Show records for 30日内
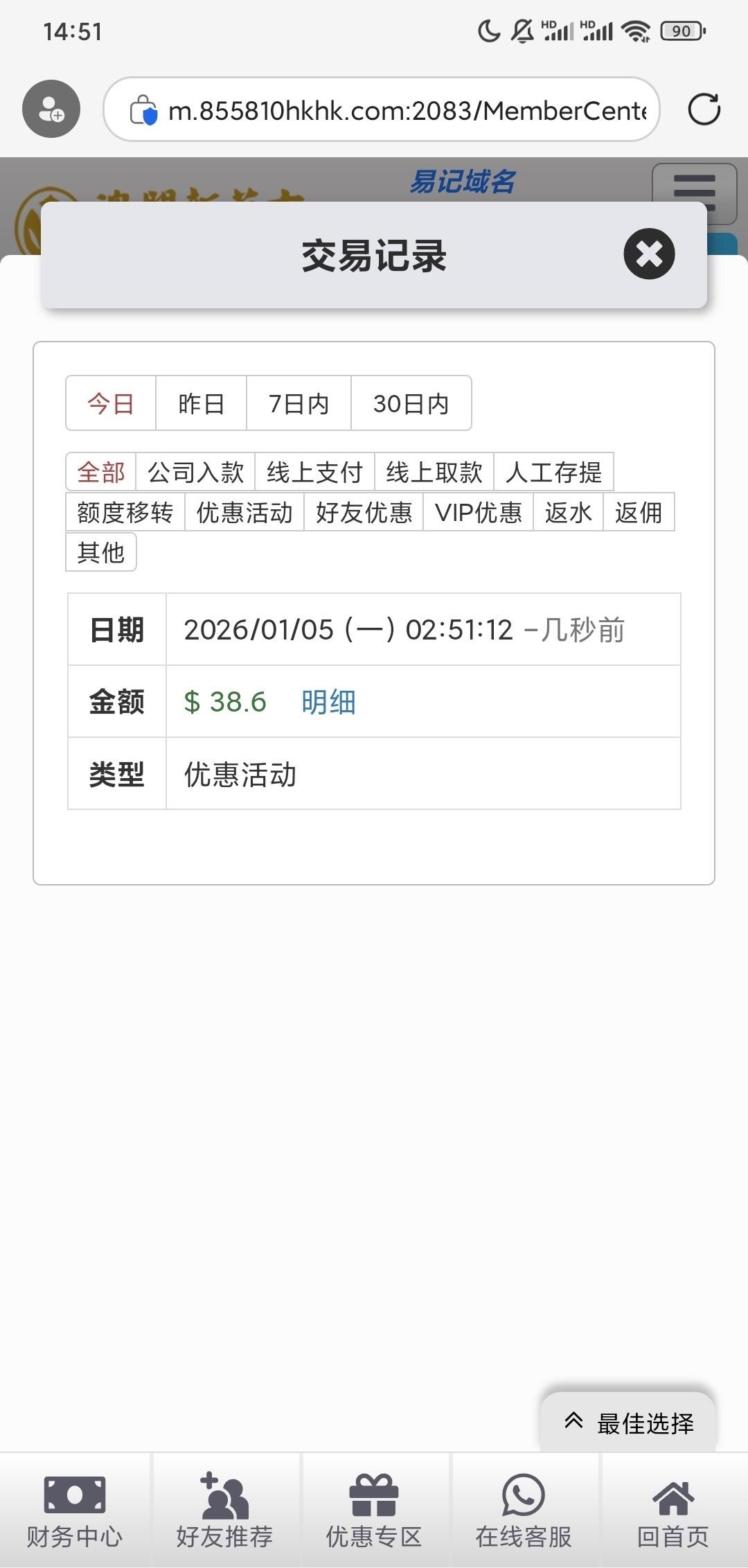The width and height of the screenshot is (748, 1568). [x=411, y=403]
